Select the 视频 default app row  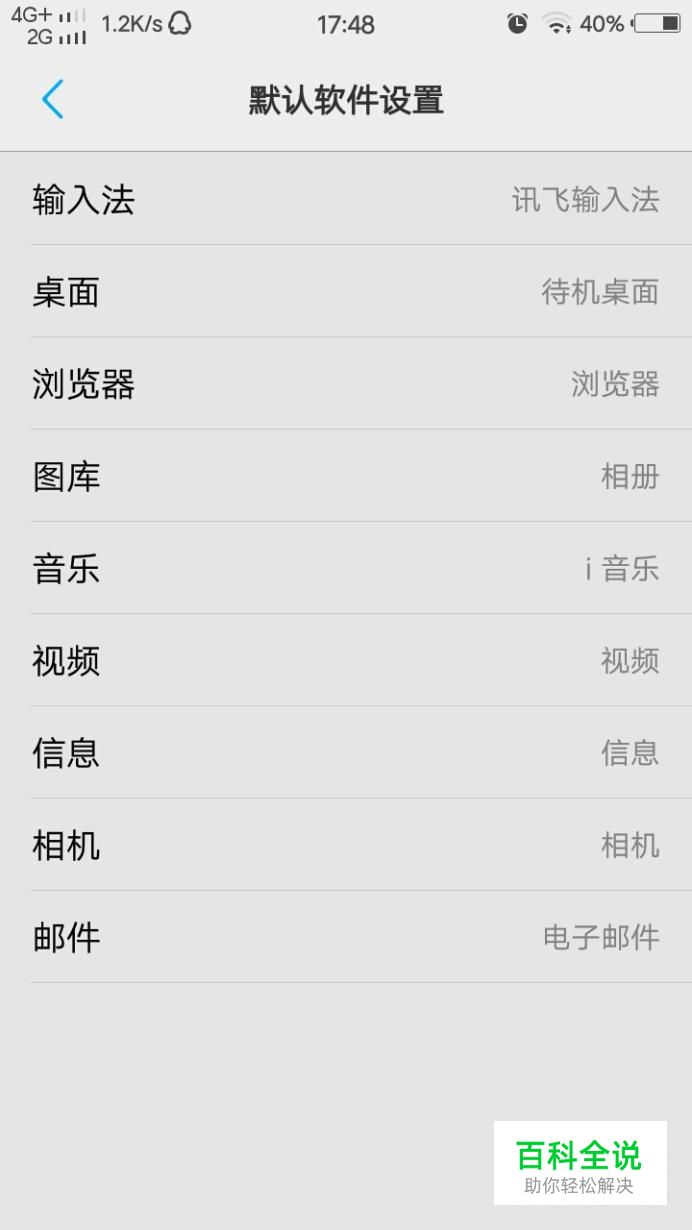(x=346, y=660)
